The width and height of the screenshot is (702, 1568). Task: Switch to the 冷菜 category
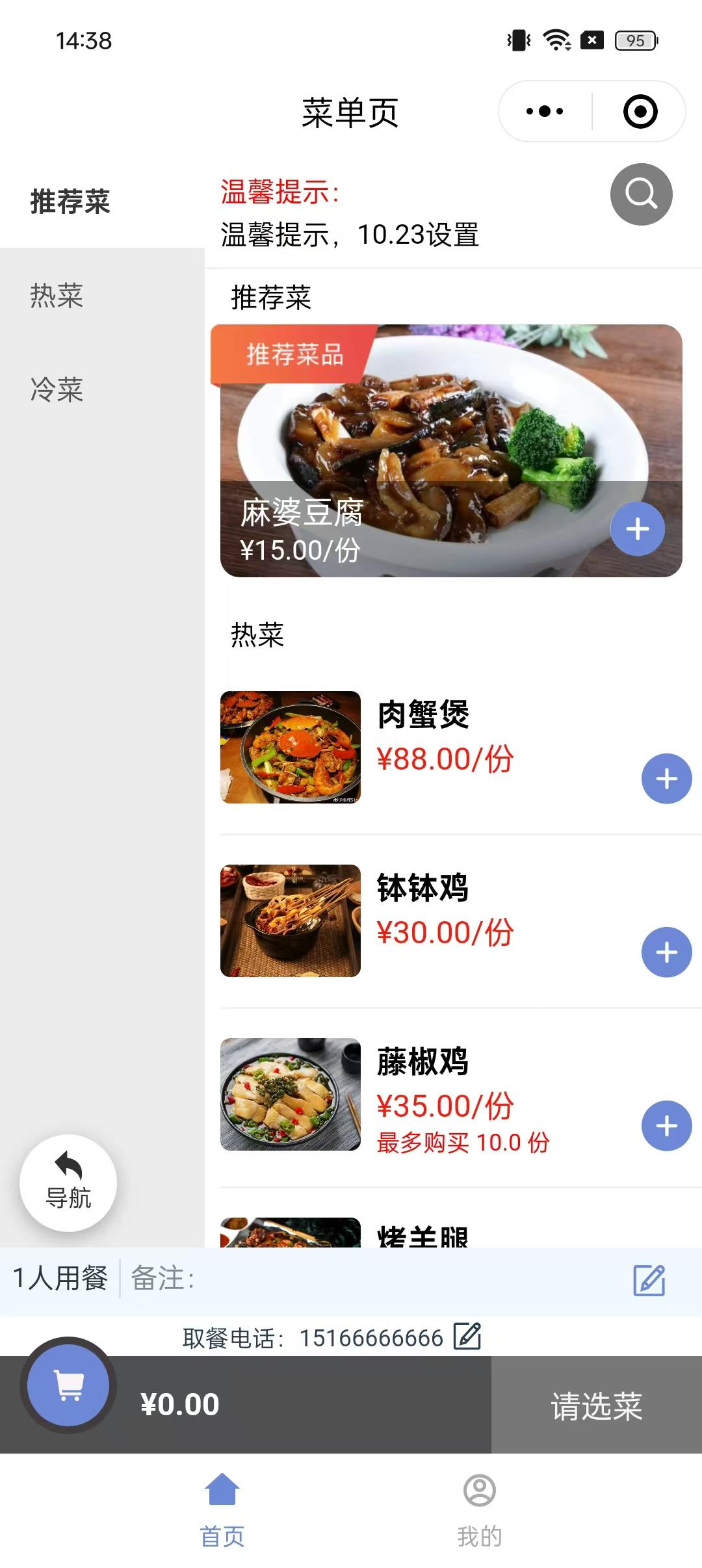pos(57,390)
